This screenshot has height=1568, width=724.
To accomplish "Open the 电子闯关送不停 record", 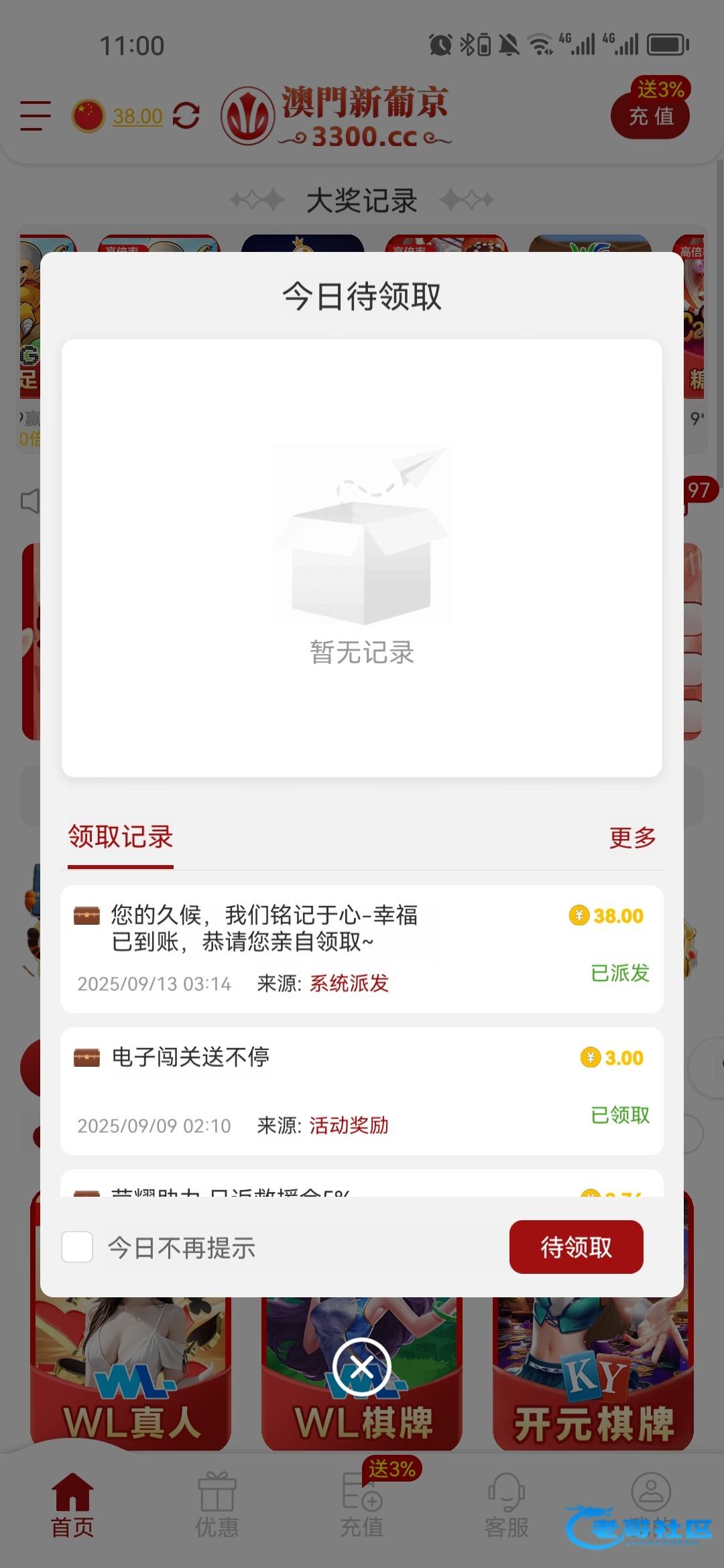I will [x=361, y=1090].
